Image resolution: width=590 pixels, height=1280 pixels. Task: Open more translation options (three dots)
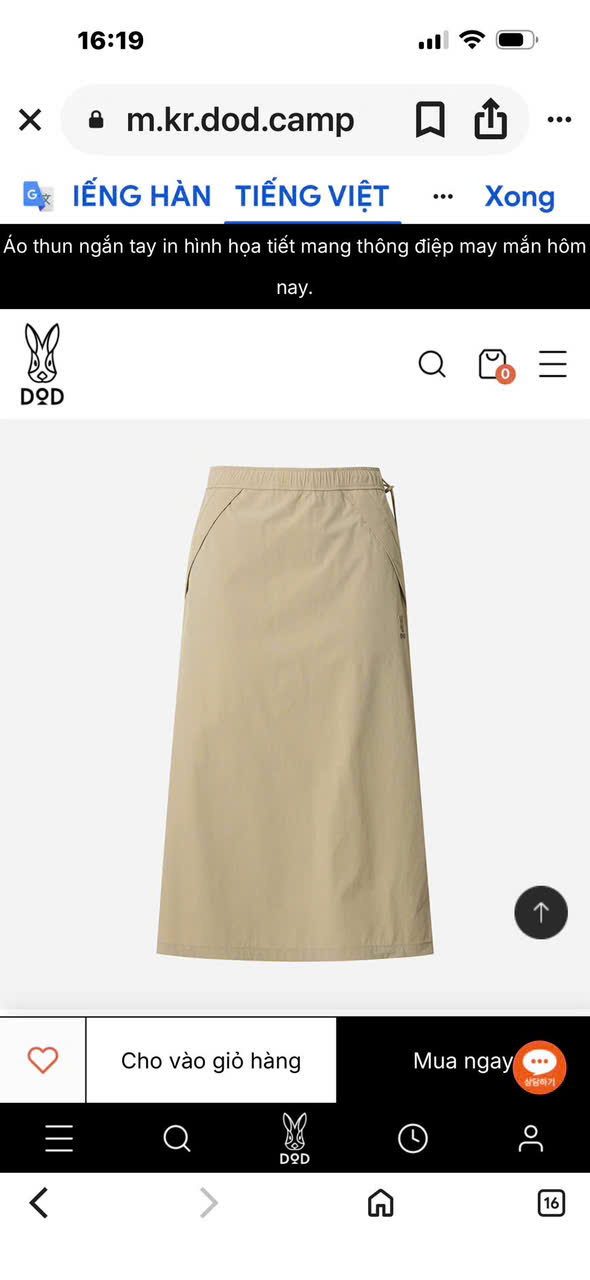pos(443,196)
